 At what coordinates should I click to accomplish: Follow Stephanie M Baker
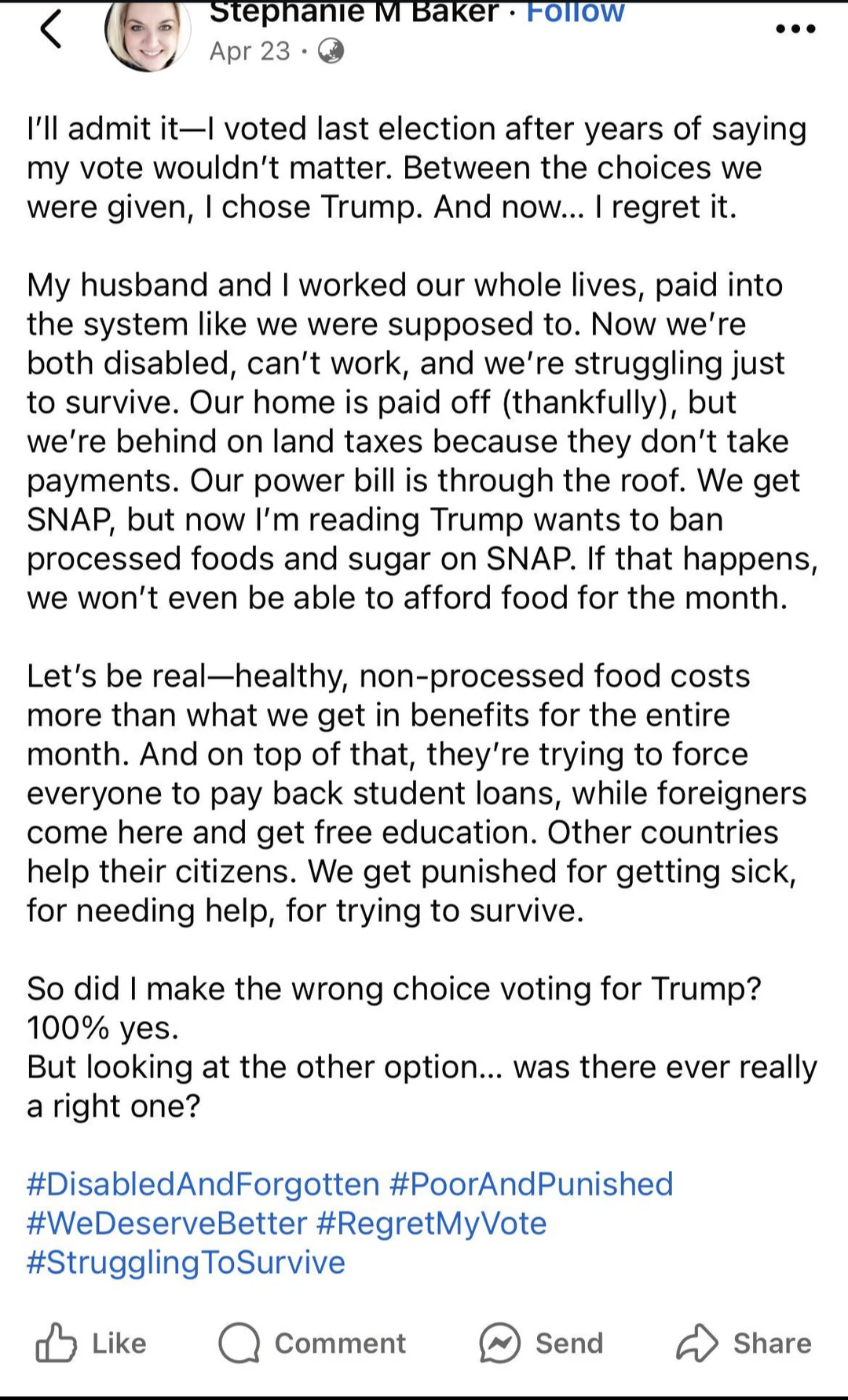(575, 12)
